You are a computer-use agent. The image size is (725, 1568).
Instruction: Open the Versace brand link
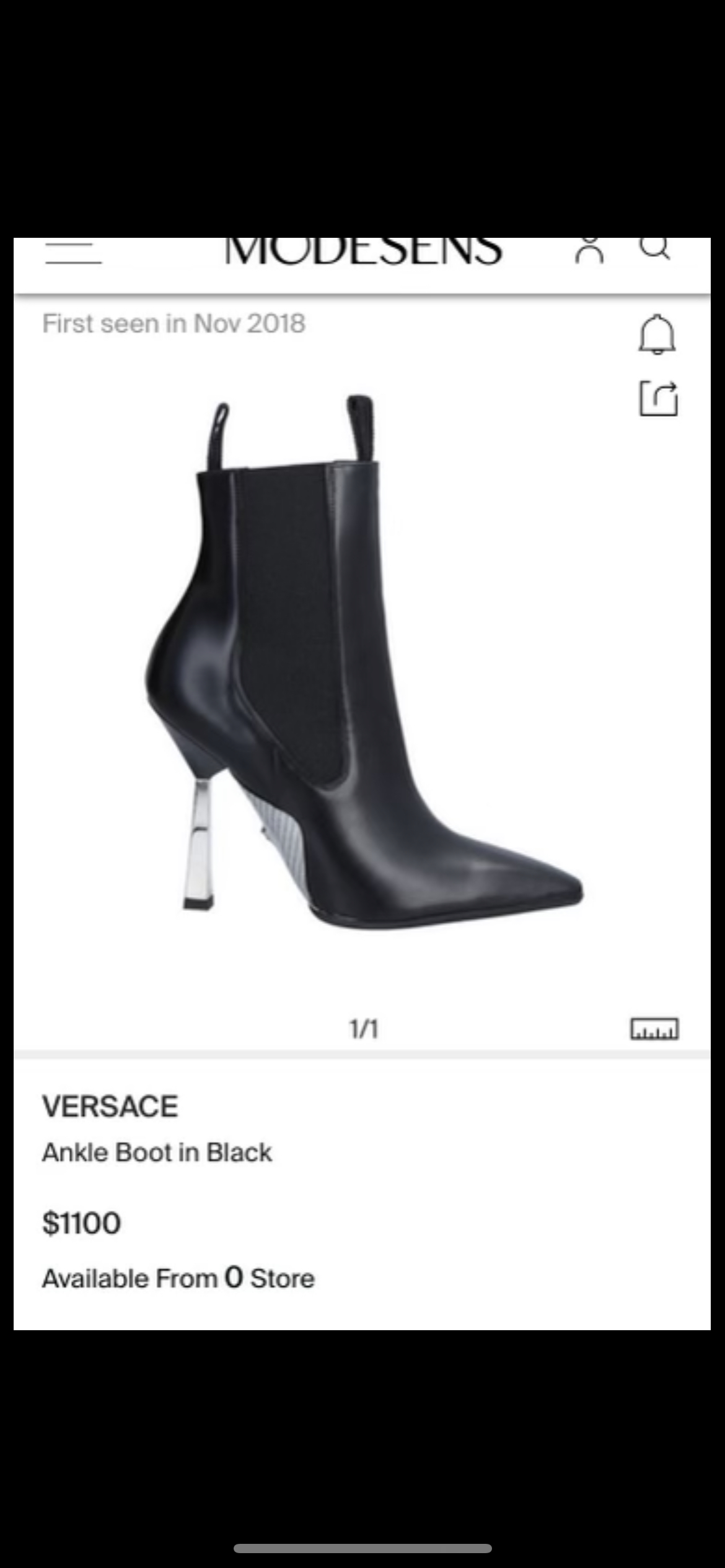click(x=110, y=1107)
